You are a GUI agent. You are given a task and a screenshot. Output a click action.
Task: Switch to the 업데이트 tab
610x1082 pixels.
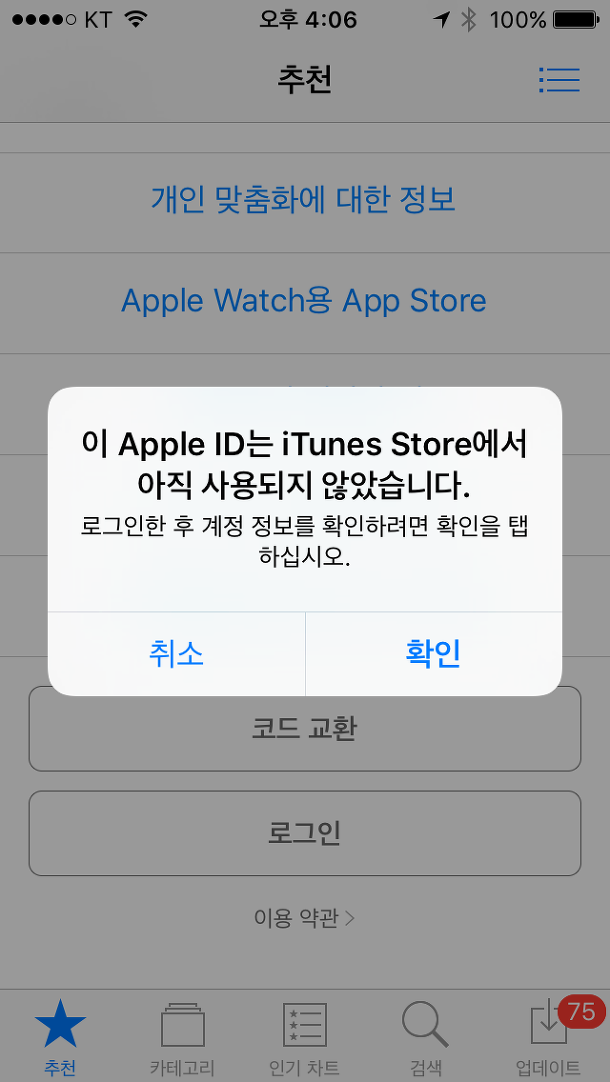coord(550,1035)
